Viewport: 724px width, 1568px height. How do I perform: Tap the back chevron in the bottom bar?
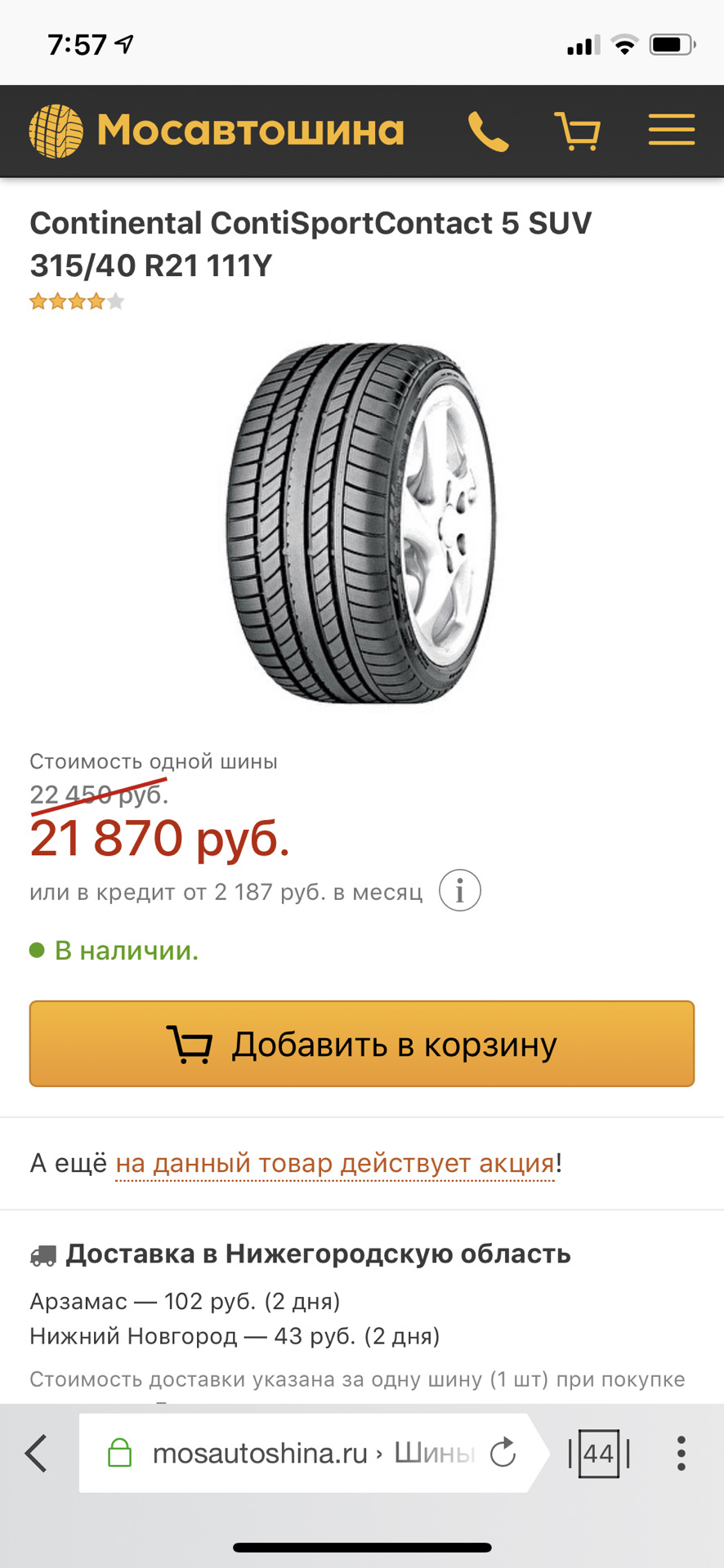coord(34,1453)
